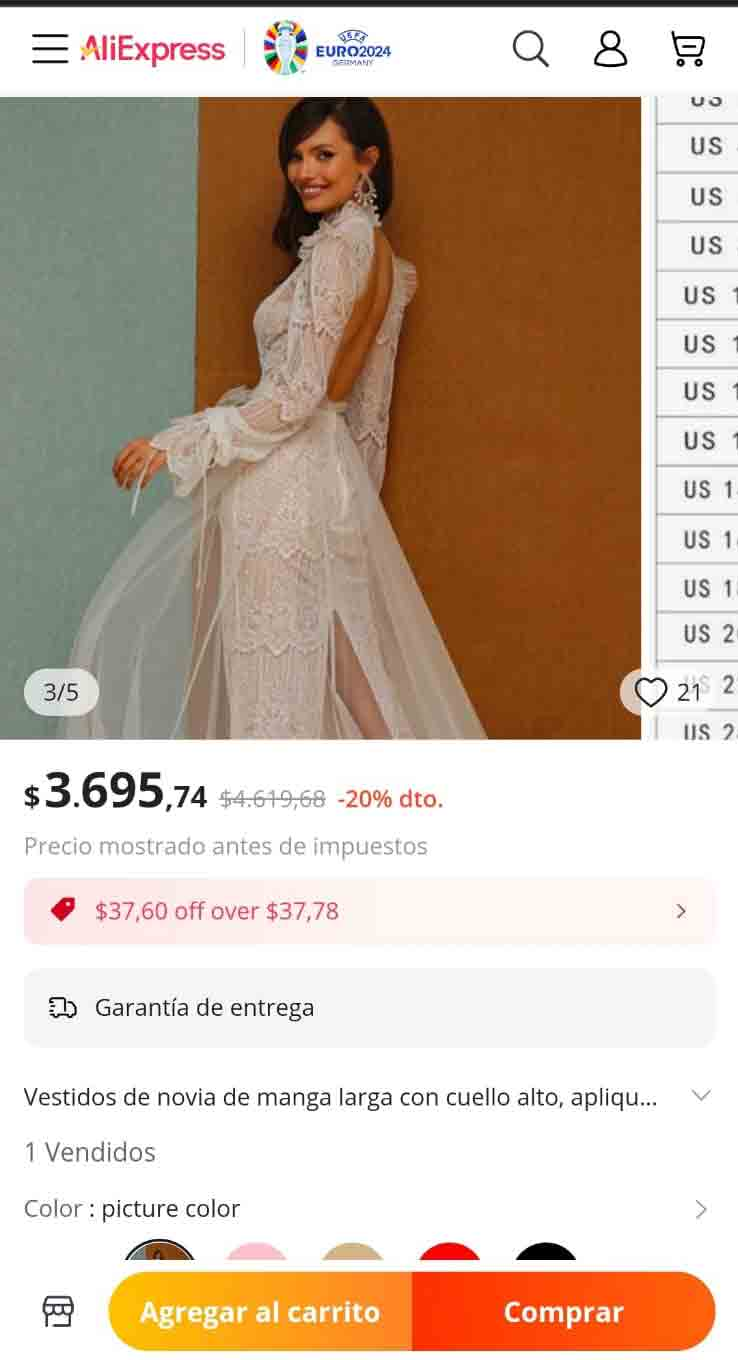This screenshot has width=738, height=1360.
Task: Tap Agregar al carrito
Action: click(260, 1312)
